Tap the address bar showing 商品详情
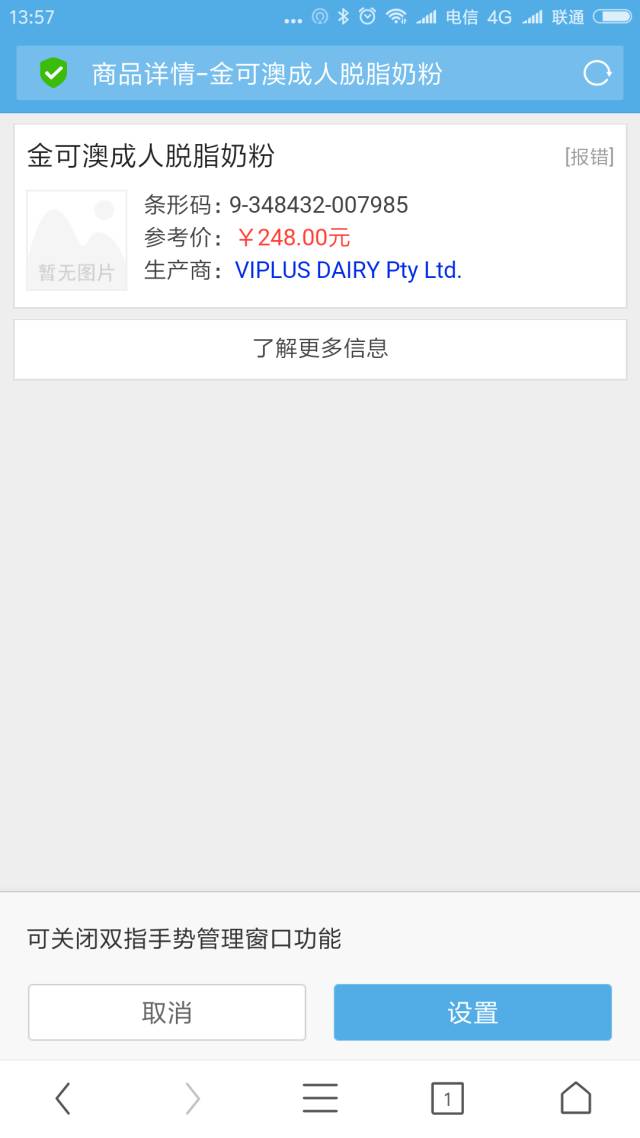The height and width of the screenshot is (1138, 640). coord(320,73)
